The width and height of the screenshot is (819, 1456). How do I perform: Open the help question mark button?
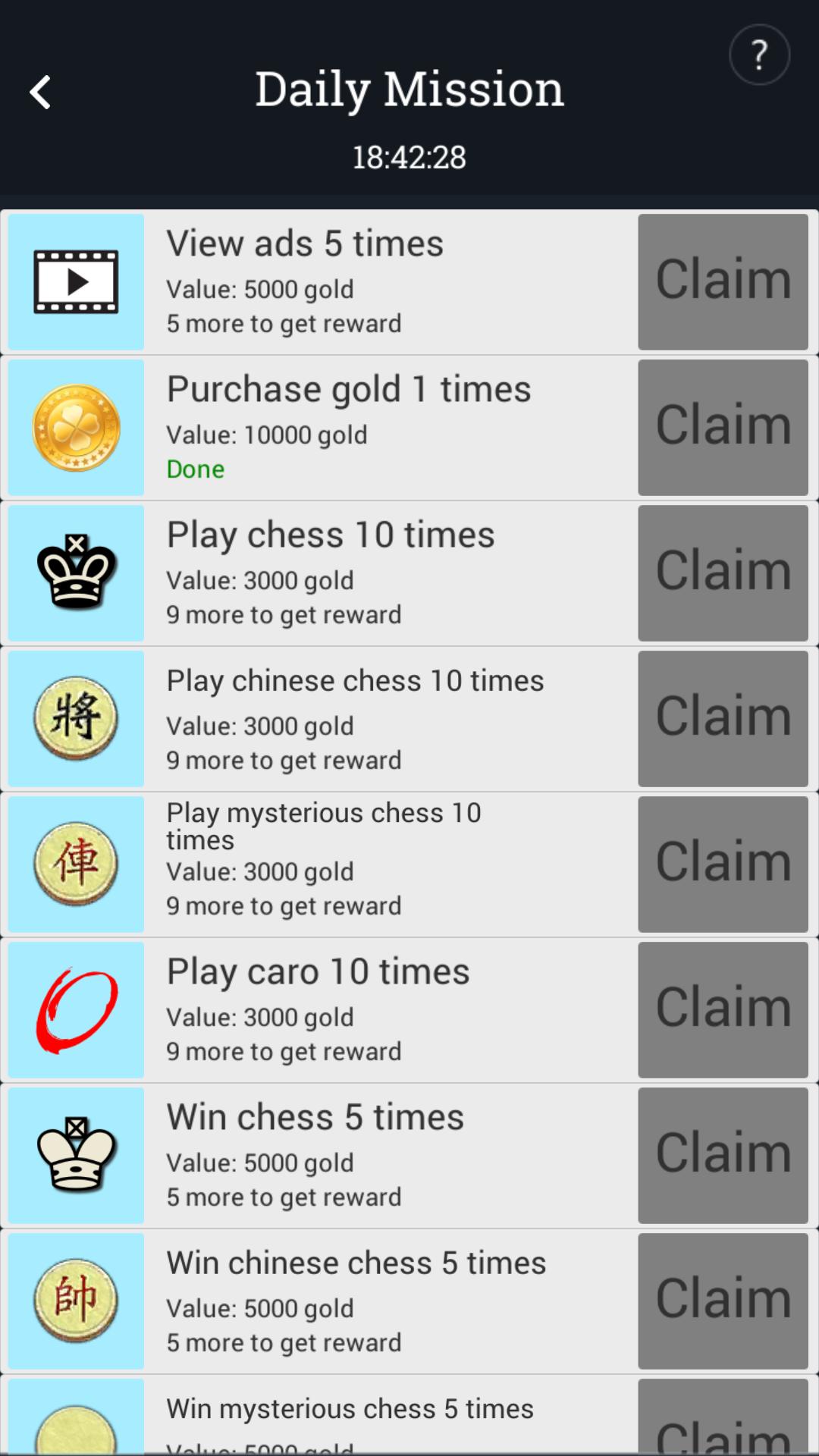(759, 53)
